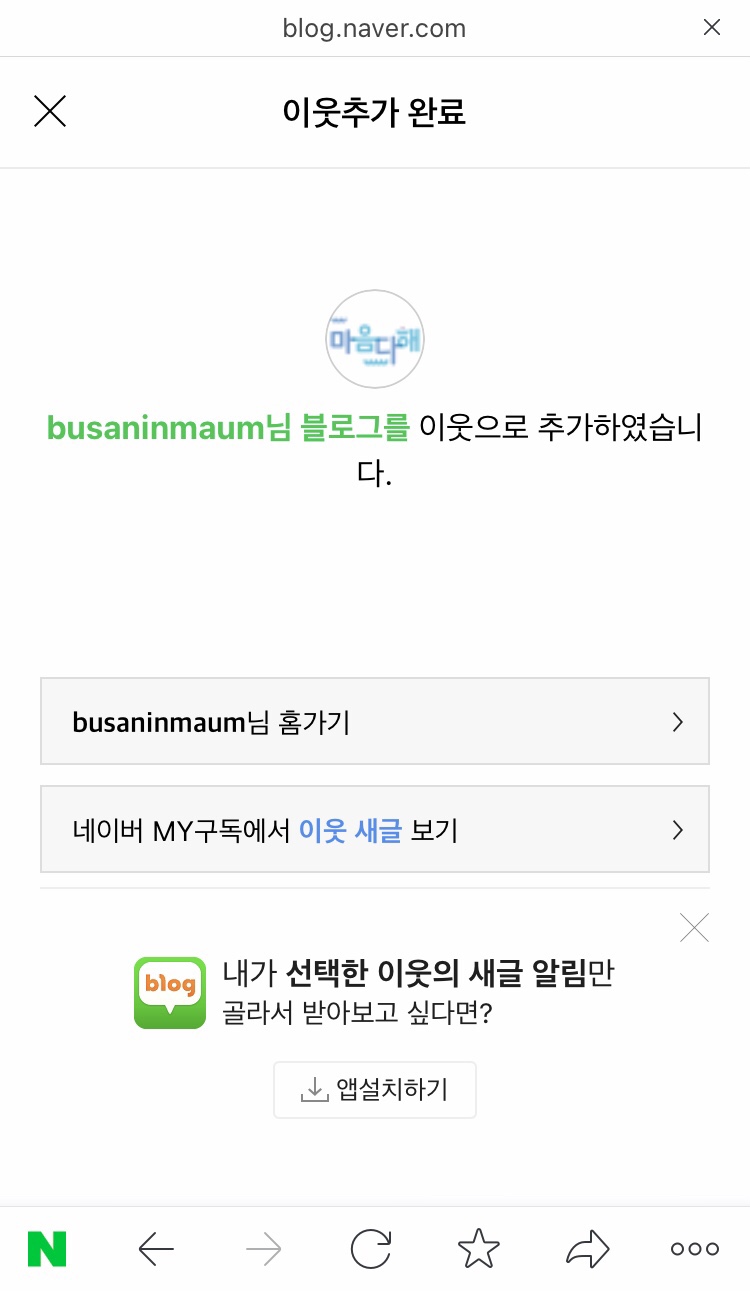The width and height of the screenshot is (750, 1291).
Task: Close the browser tab at top right
Action: (x=711, y=28)
